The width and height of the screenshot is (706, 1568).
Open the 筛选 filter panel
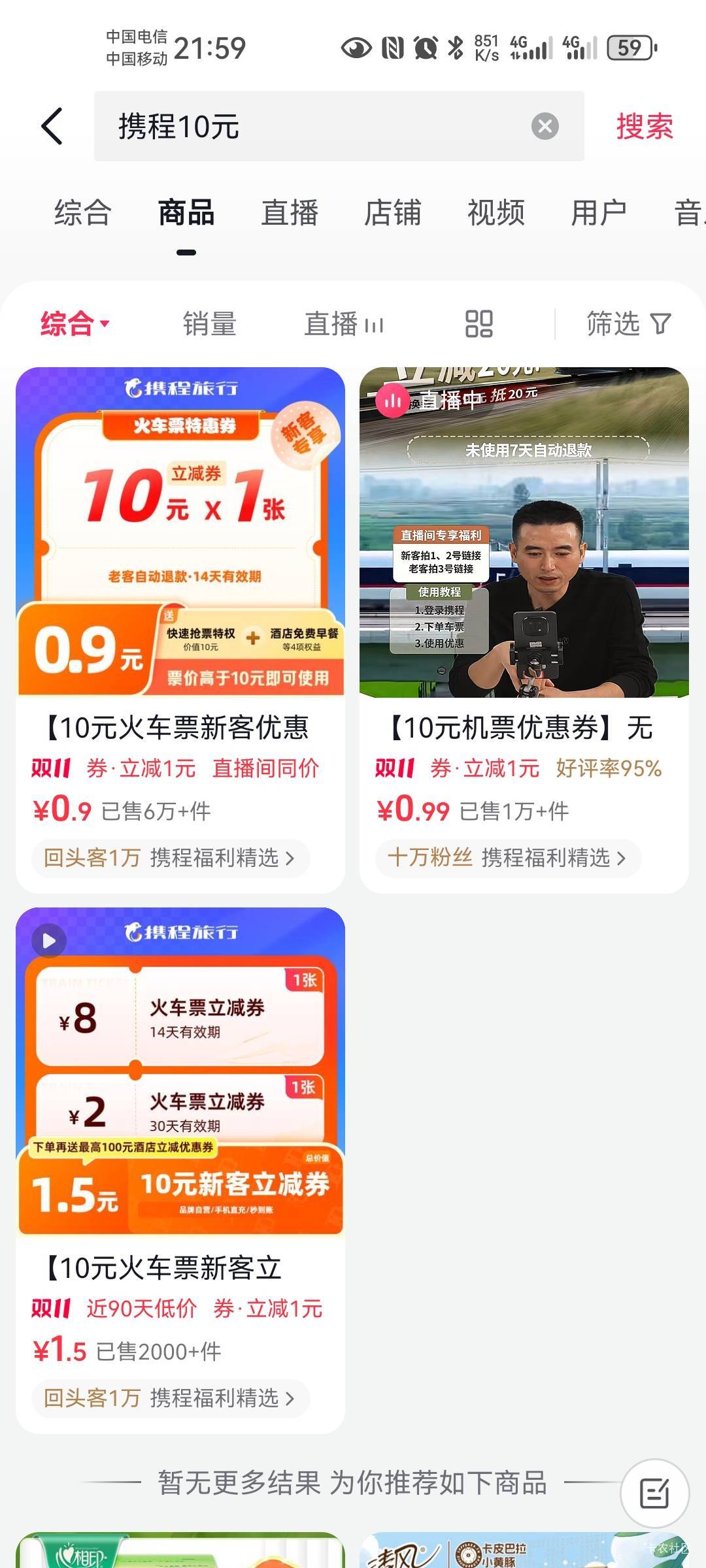tap(628, 324)
